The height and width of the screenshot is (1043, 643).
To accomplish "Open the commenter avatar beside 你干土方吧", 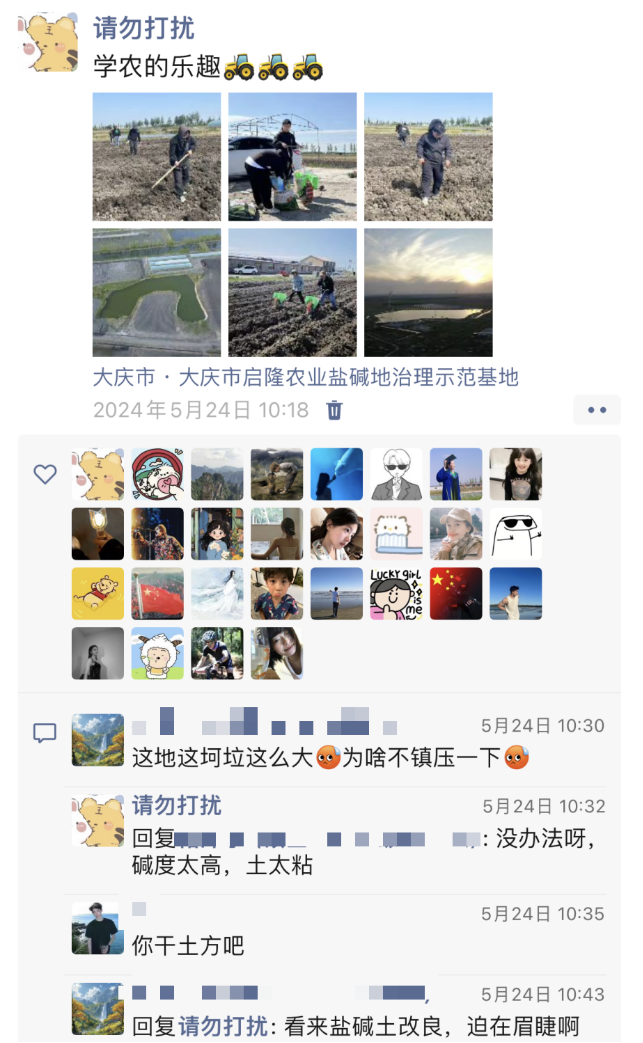I will [x=98, y=928].
